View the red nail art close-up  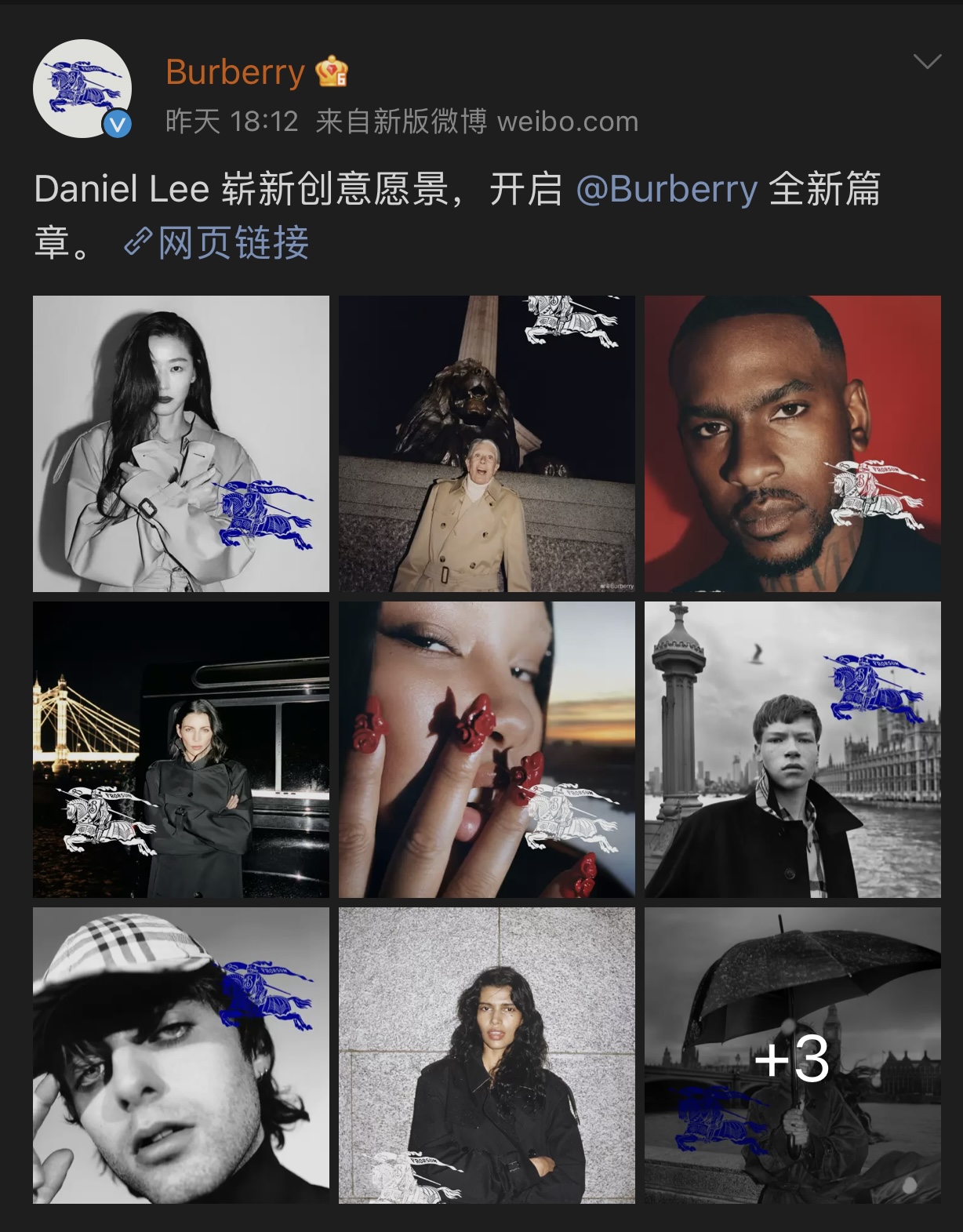(486, 749)
